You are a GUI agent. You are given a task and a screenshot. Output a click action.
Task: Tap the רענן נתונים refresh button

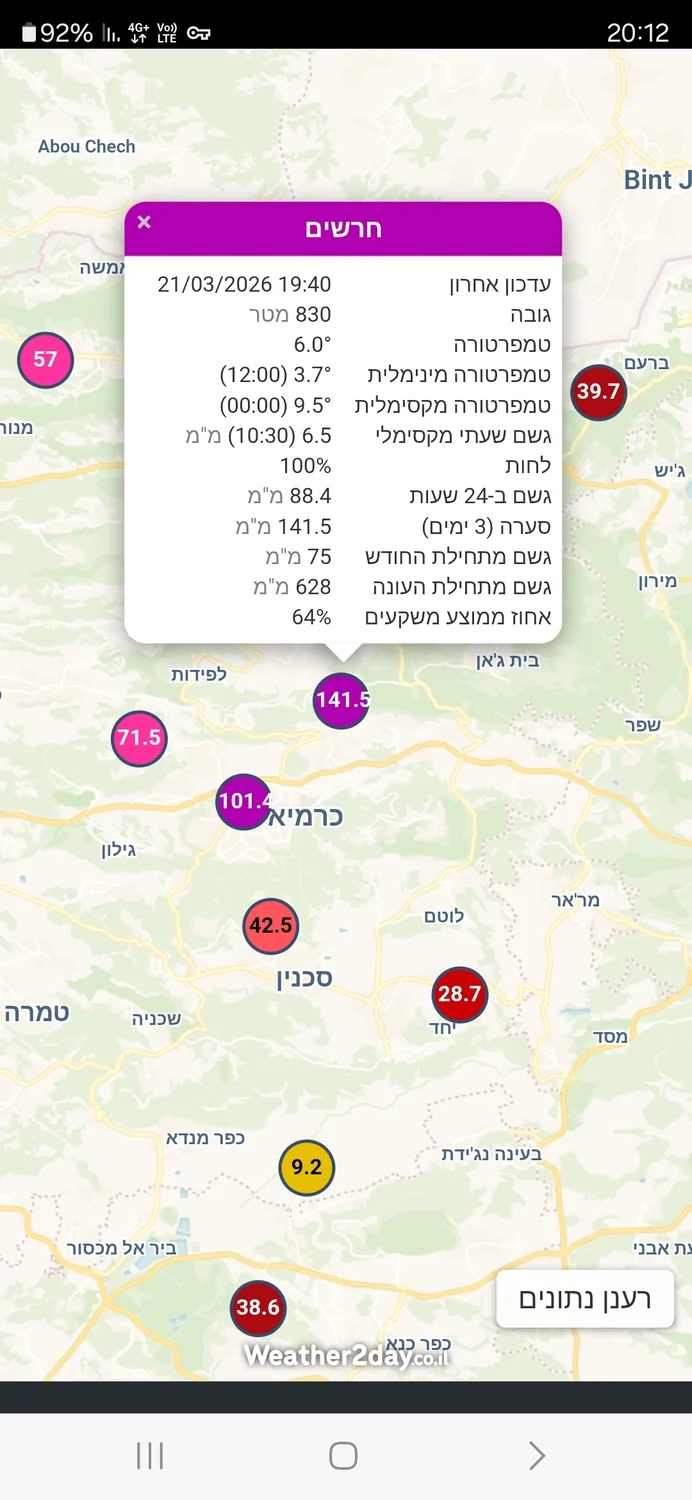click(x=585, y=1299)
